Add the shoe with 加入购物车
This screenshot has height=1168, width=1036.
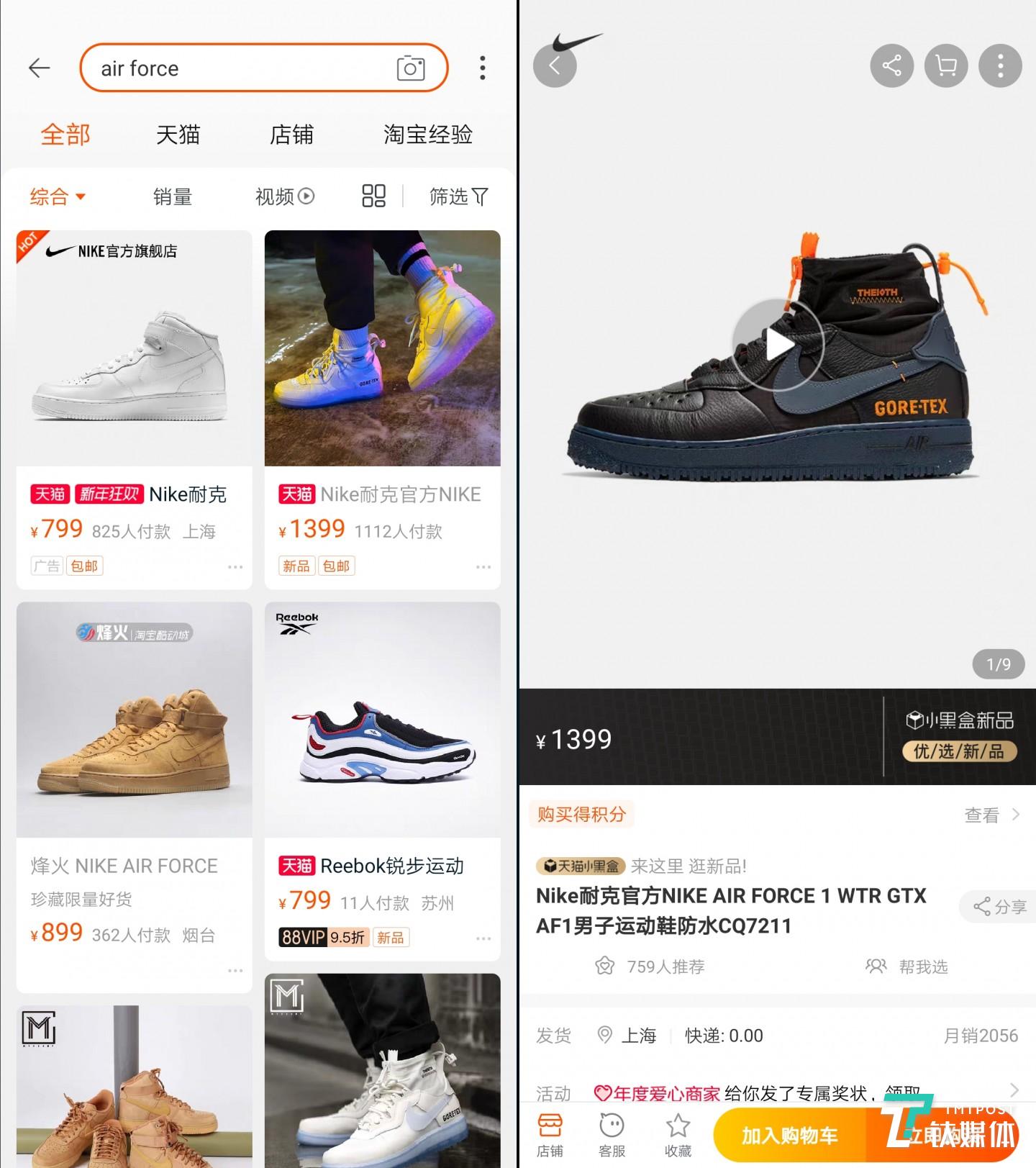[x=790, y=1135]
